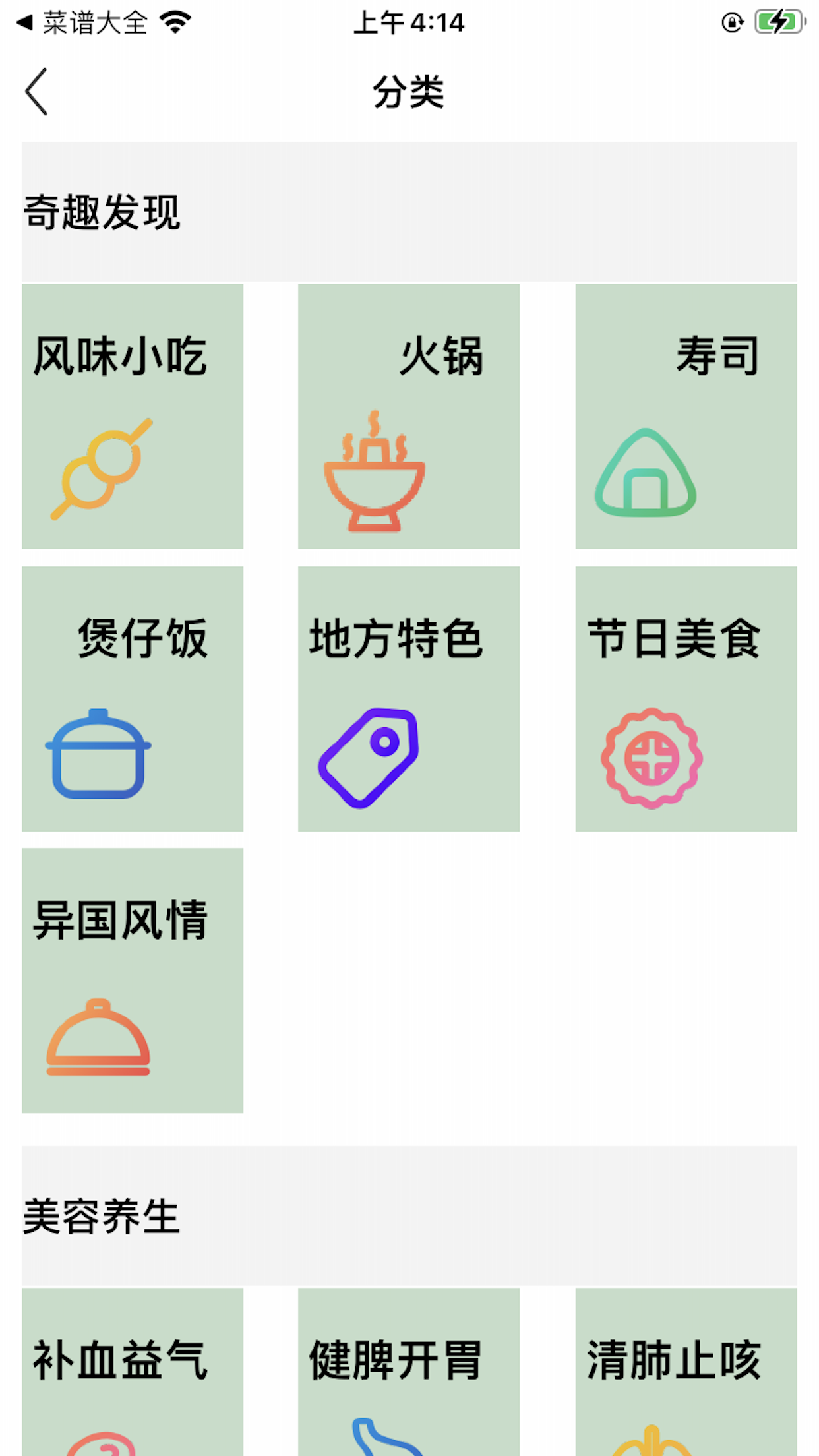This screenshot has width=819, height=1456.
Task: Open the 风味小吃 category
Action: tap(132, 416)
